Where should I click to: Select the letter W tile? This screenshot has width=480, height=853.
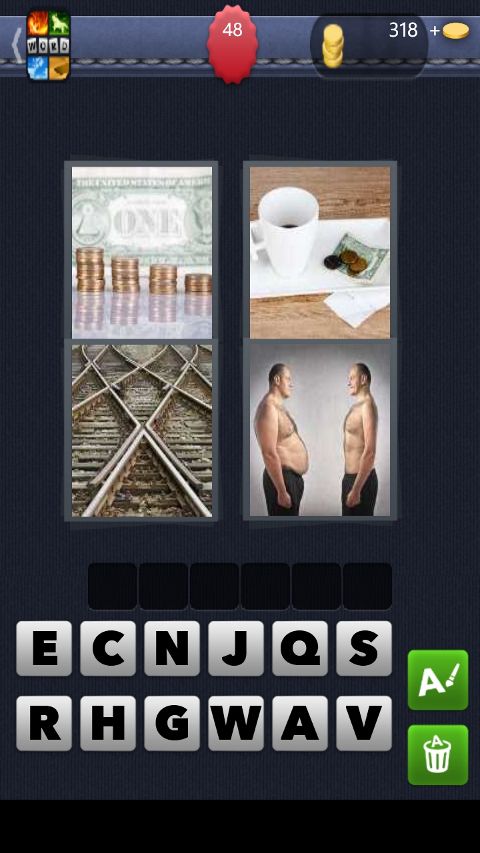pyautogui.click(x=236, y=724)
